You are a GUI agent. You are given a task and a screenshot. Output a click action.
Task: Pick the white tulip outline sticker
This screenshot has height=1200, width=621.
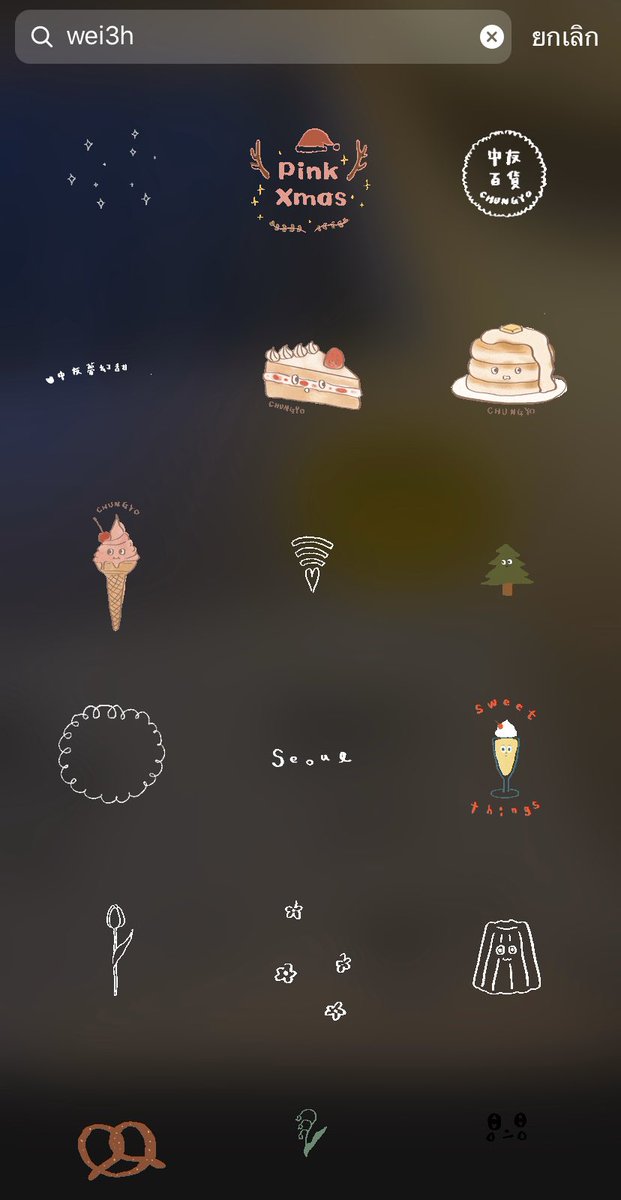click(x=117, y=949)
